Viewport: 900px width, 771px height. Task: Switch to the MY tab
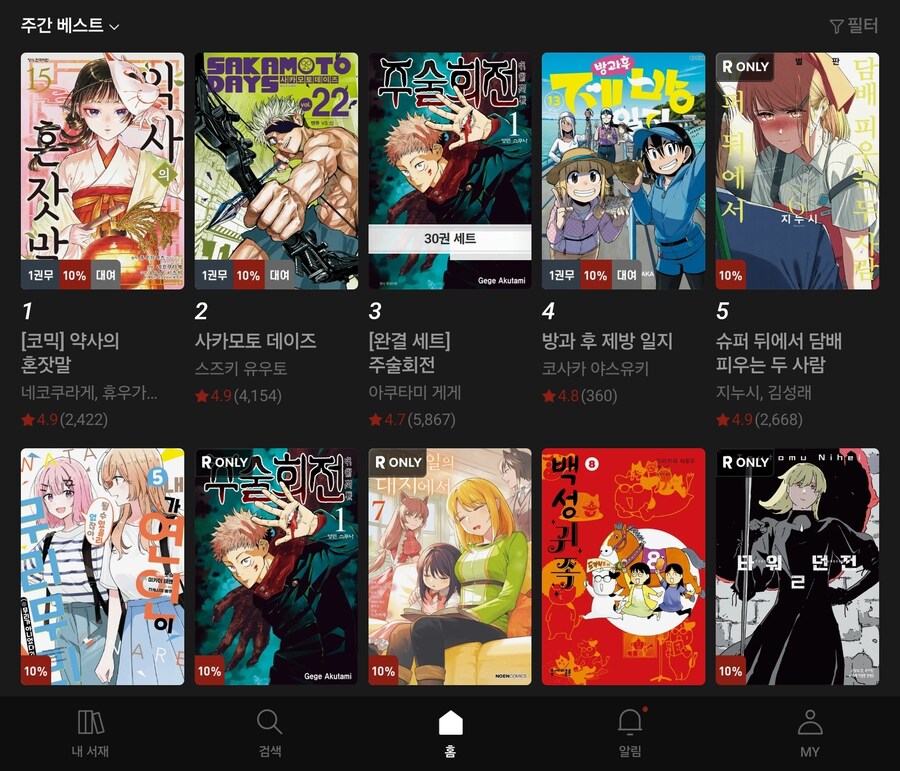click(x=810, y=733)
